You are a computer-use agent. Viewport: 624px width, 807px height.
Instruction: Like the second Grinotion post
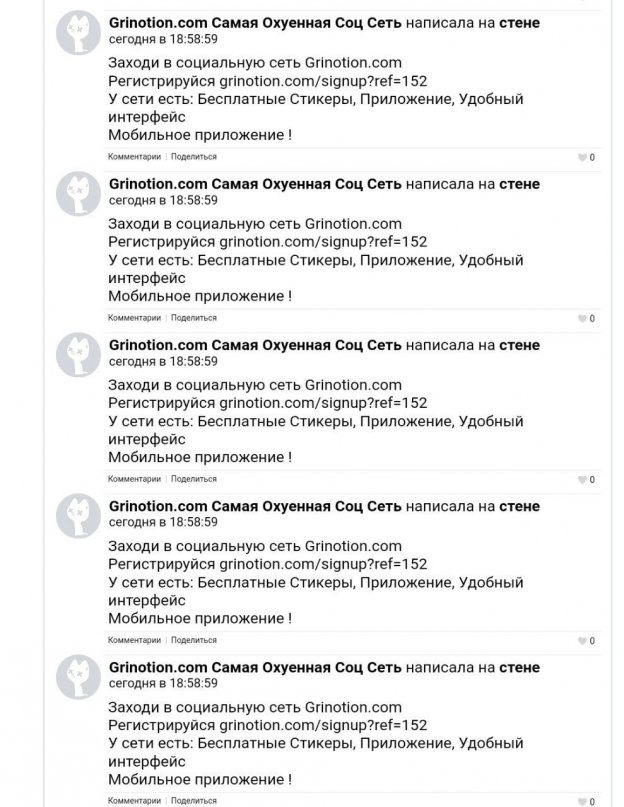(x=582, y=319)
